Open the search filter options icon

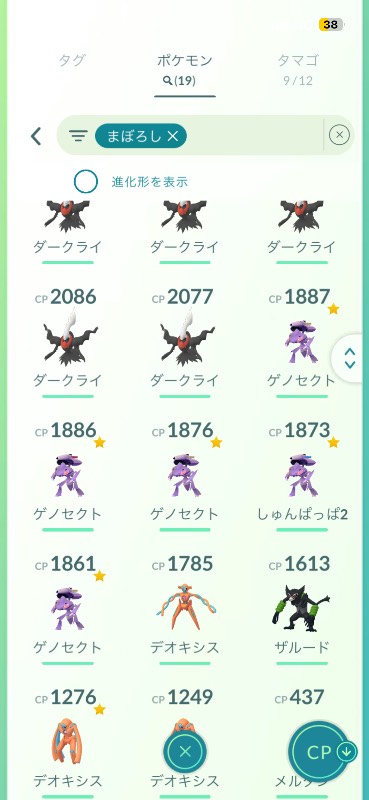[x=78, y=136]
